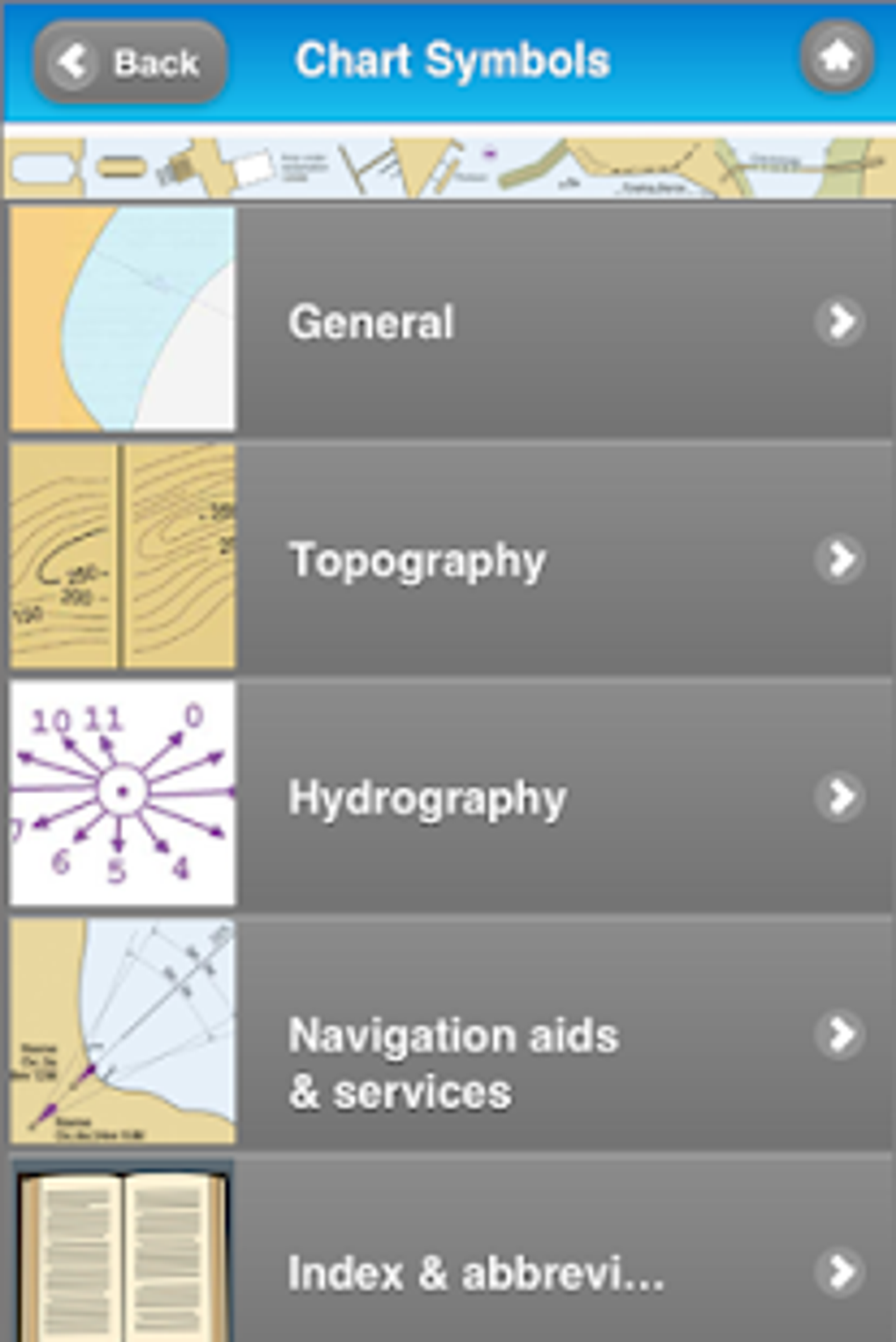Expand the General row via its chevron
This screenshot has width=896, height=1342.
[x=841, y=322]
